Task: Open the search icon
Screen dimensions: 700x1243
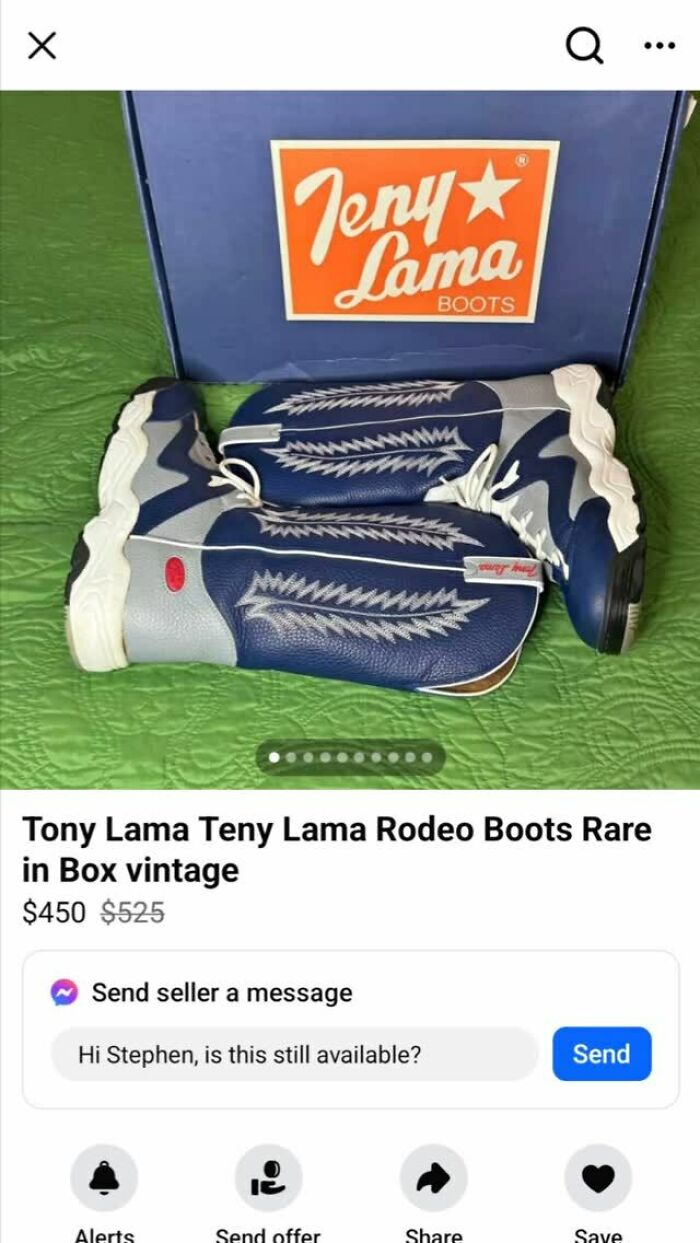Action: coord(584,45)
